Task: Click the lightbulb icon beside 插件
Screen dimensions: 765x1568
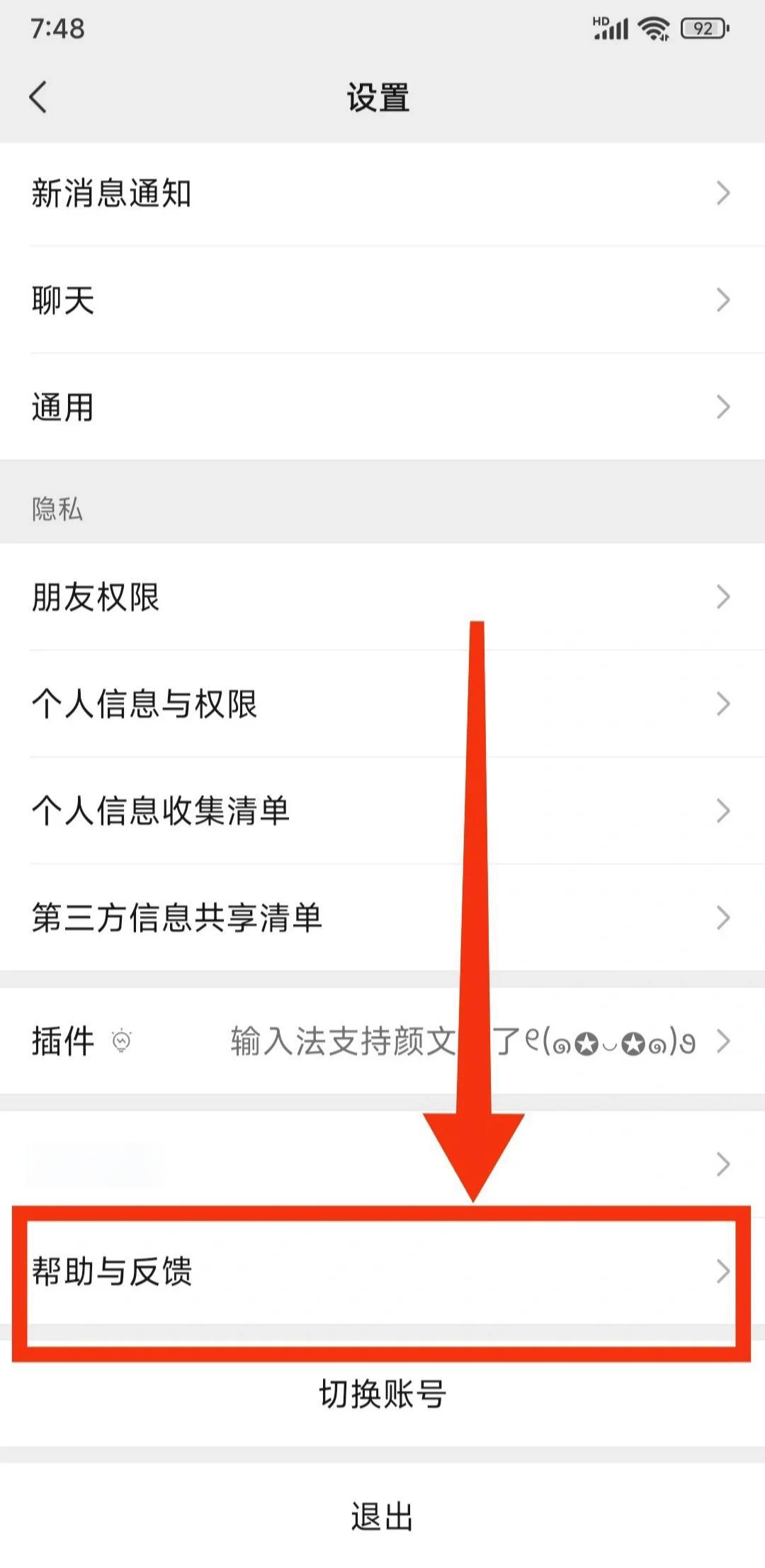Action: coord(122,1042)
